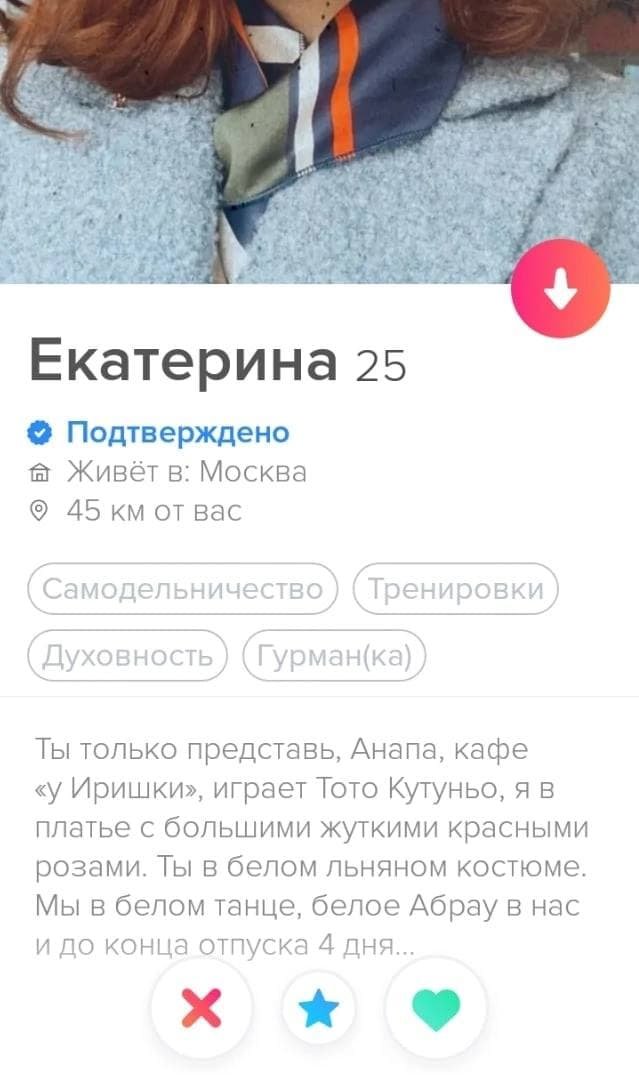This screenshot has height=1080, width=639.
Task: Select the Гурман(ка) interest chip
Action: click(x=334, y=656)
